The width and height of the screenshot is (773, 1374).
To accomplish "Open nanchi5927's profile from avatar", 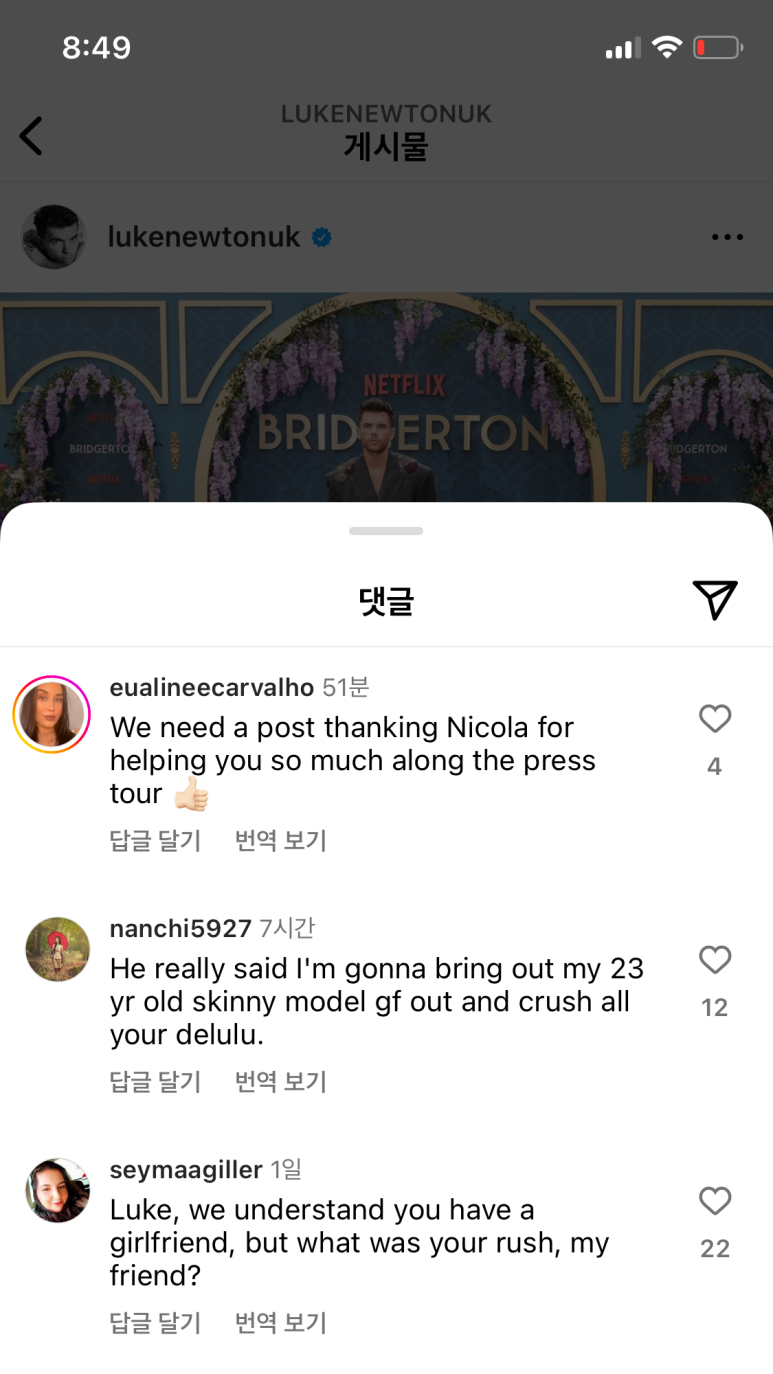I will [58, 949].
